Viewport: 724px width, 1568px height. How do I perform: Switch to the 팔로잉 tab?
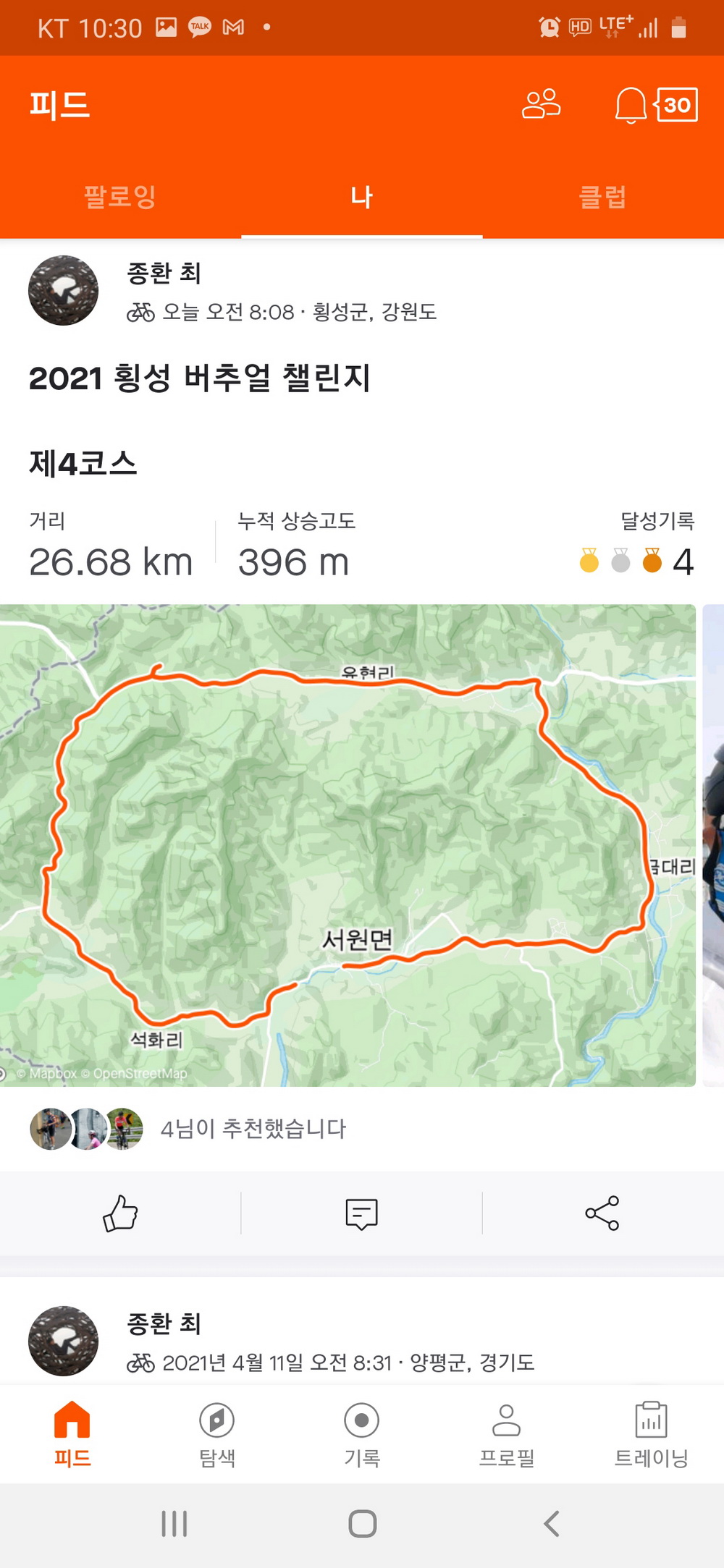pyautogui.click(x=120, y=196)
